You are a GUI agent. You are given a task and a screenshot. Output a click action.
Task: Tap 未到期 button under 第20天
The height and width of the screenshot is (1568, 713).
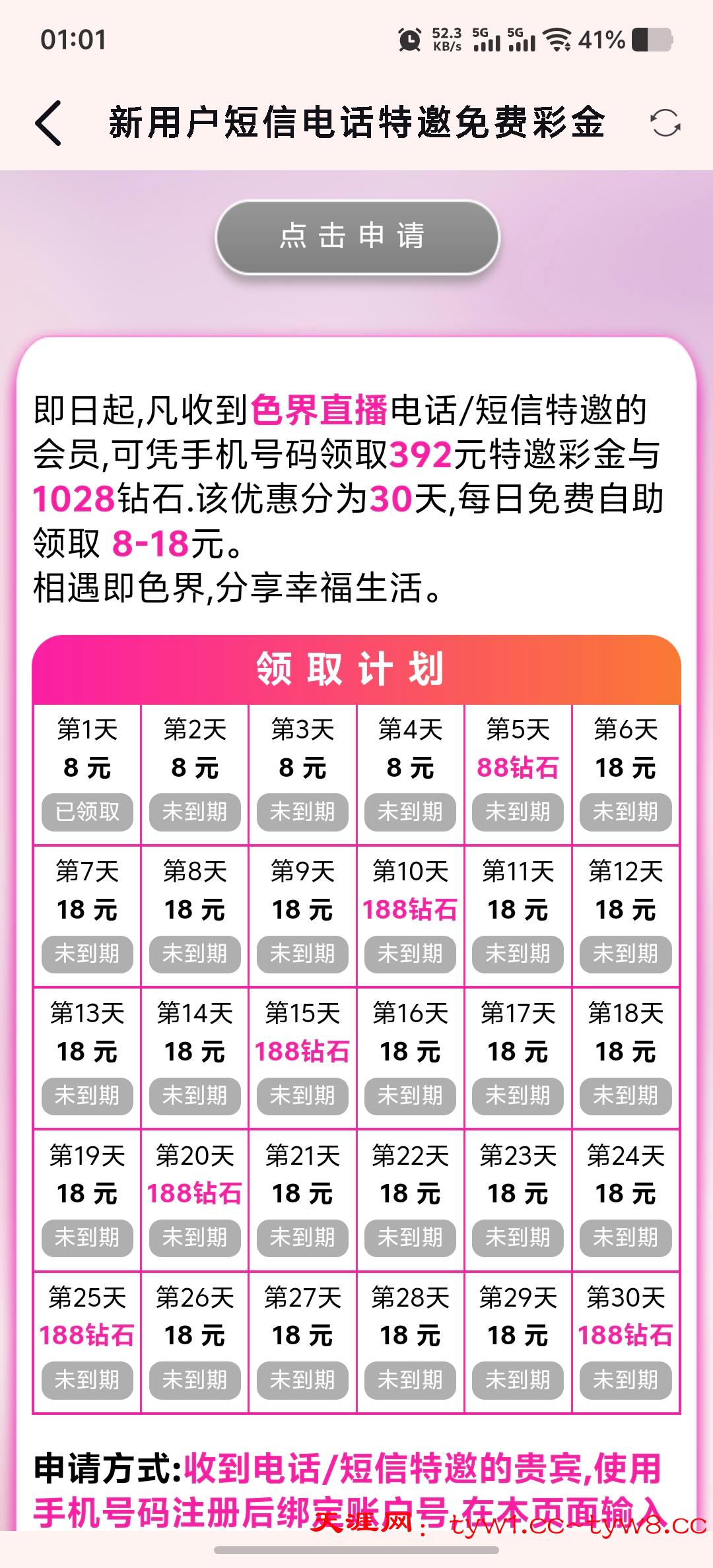coord(195,1237)
